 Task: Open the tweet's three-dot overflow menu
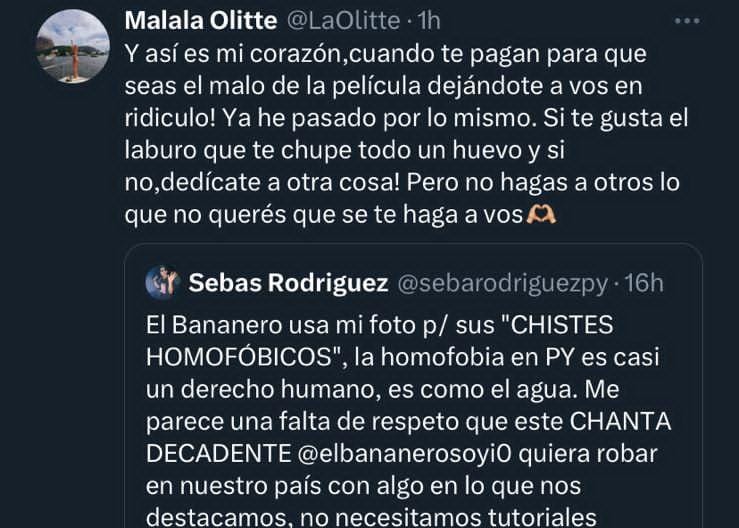click(x=687, y=19)
